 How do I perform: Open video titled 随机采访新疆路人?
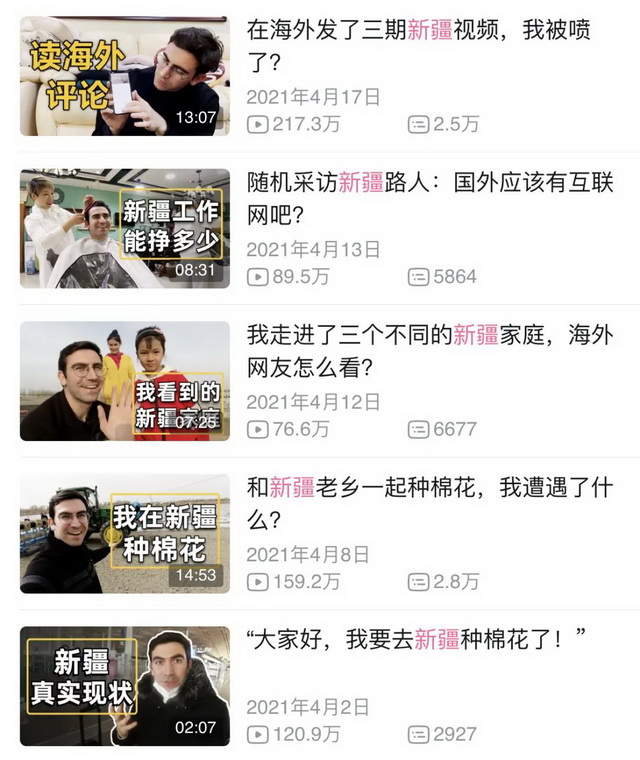432,197
